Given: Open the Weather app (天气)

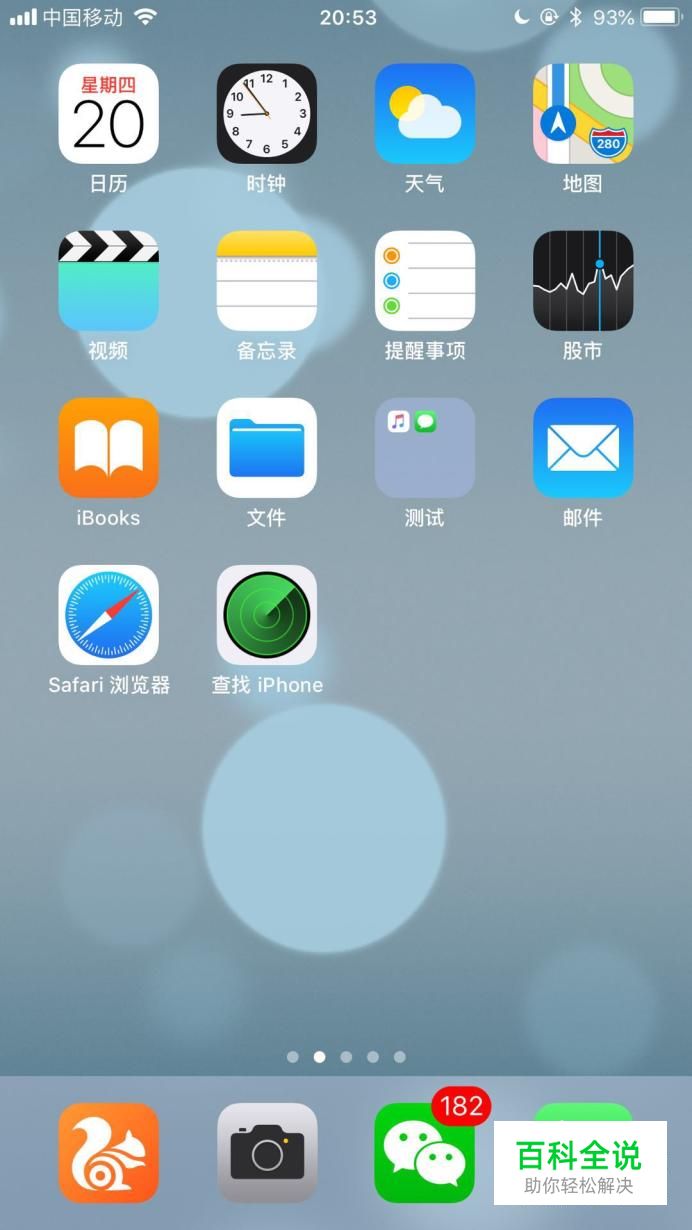Looking at the screenshot, I should [x=424, y=114].
